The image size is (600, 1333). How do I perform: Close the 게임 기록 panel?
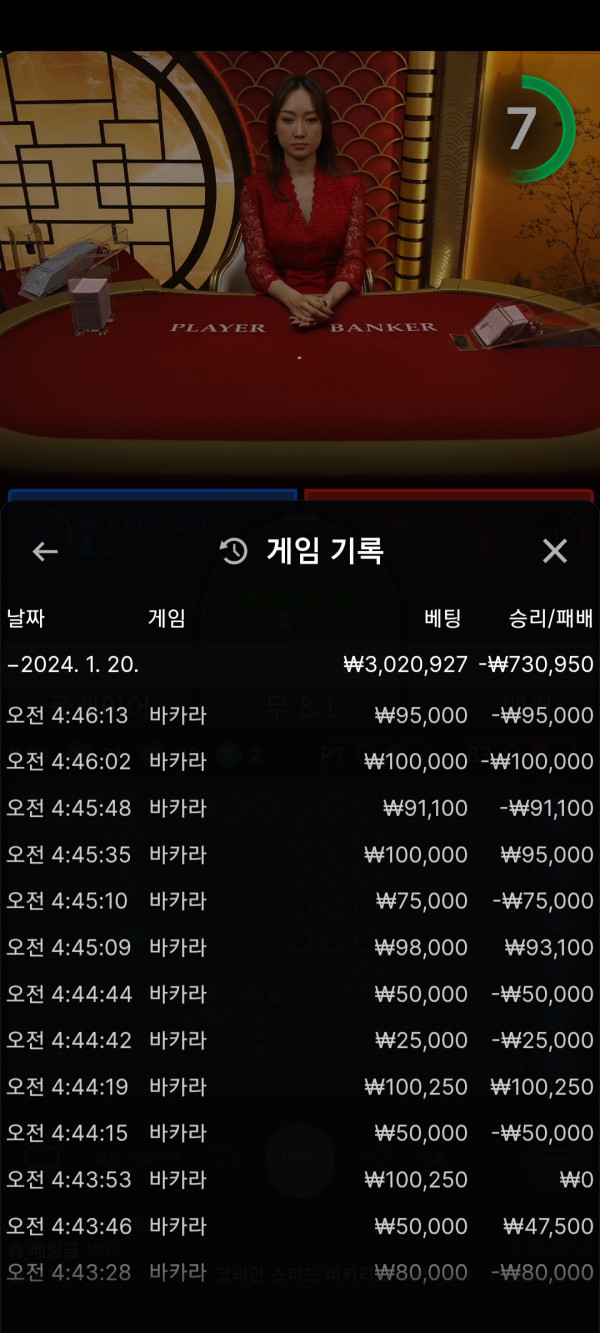(554, 551)
